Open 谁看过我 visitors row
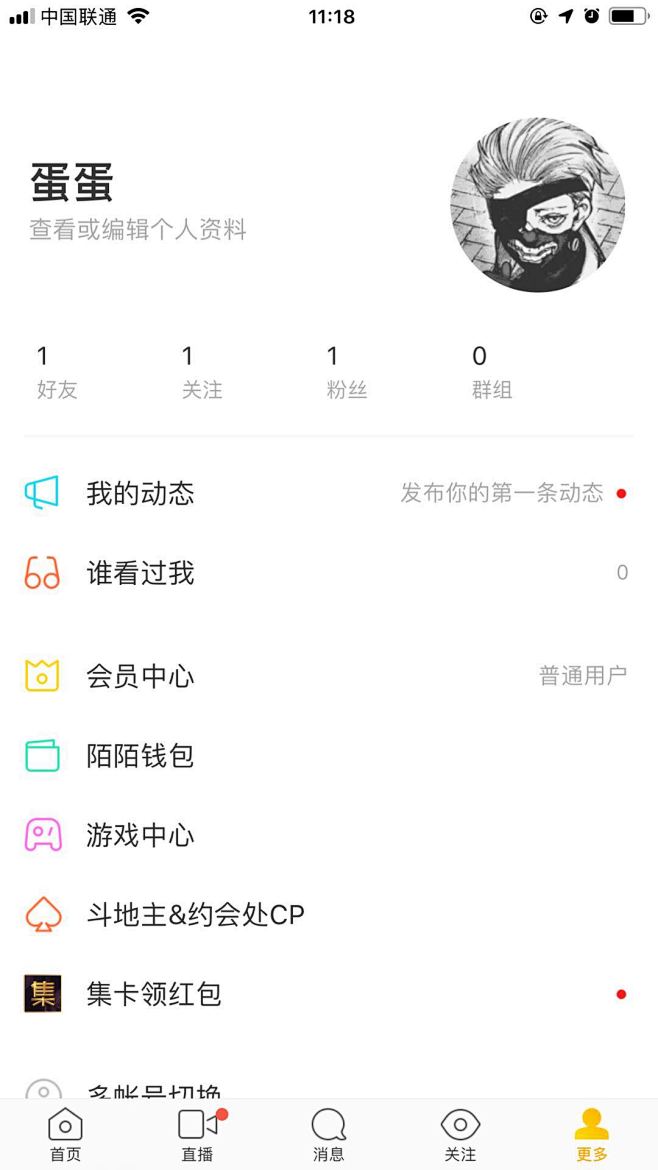The image size is (658, 1170). tap(329, 573)
